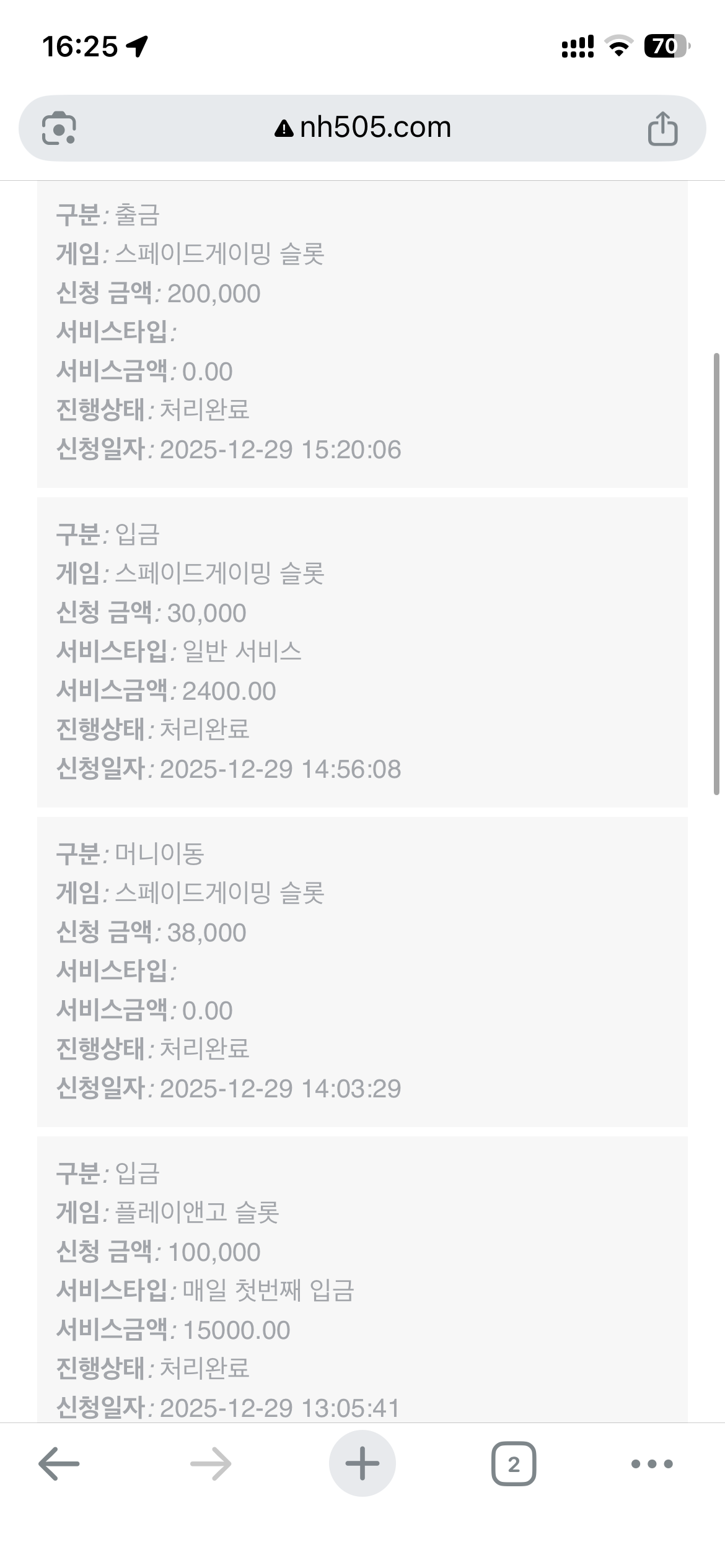This screenshot has width=725, height=1568.
Task: Share the current page
Action: click(662, 128)
